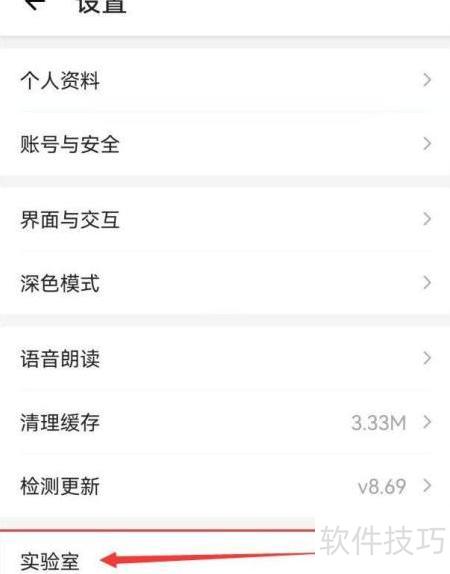Open 深色模式 settings
This screenshot has width=450, height=574.
[x=225, y=283]
